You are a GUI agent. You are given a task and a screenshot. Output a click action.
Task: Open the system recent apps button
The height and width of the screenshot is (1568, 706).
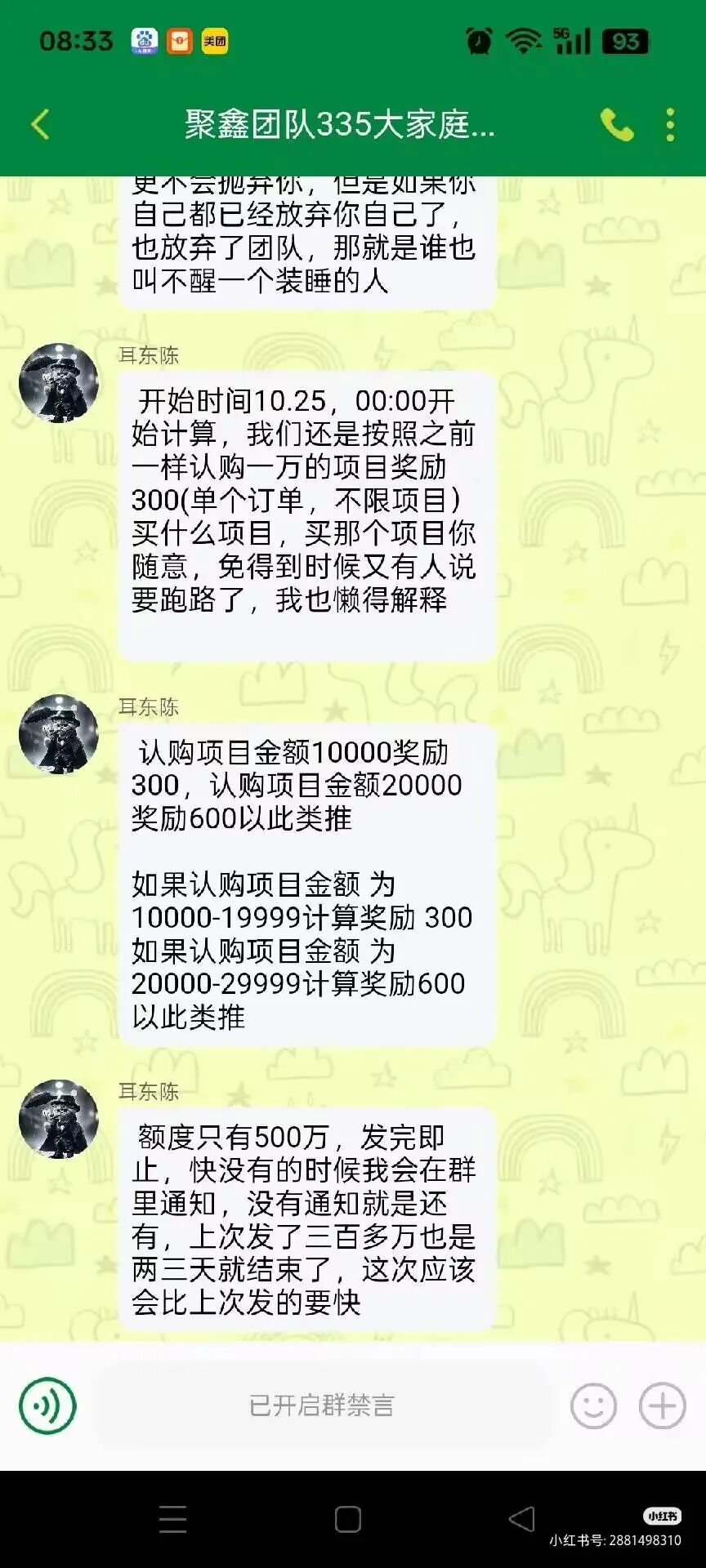tap(172, 1519)
